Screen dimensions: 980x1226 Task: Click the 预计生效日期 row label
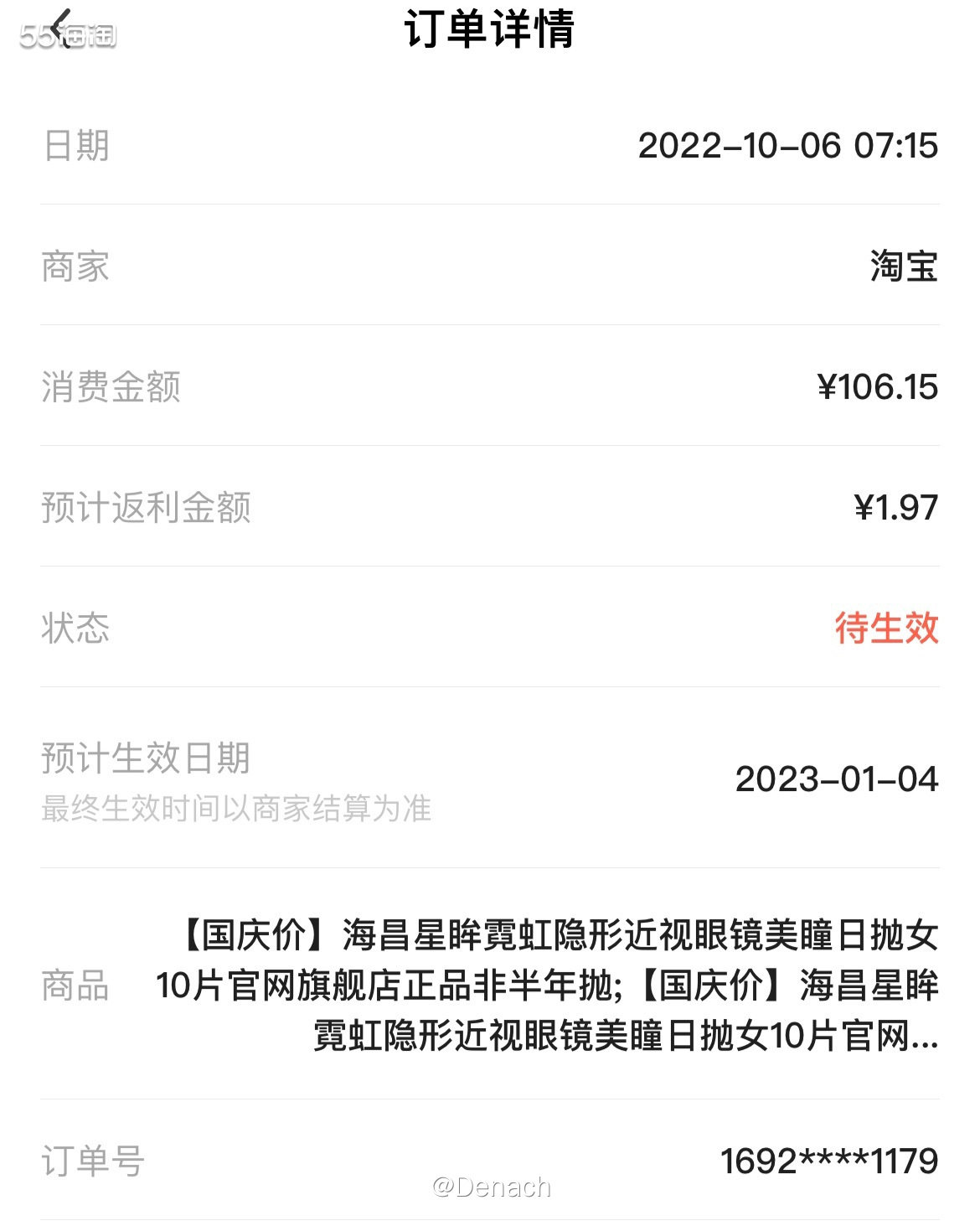[x=145, y=757]
